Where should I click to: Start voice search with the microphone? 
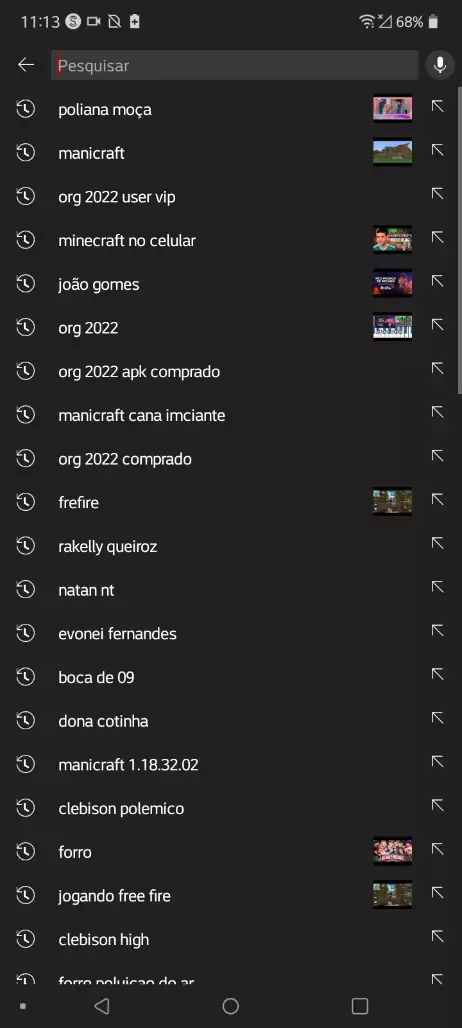point(440,65)
